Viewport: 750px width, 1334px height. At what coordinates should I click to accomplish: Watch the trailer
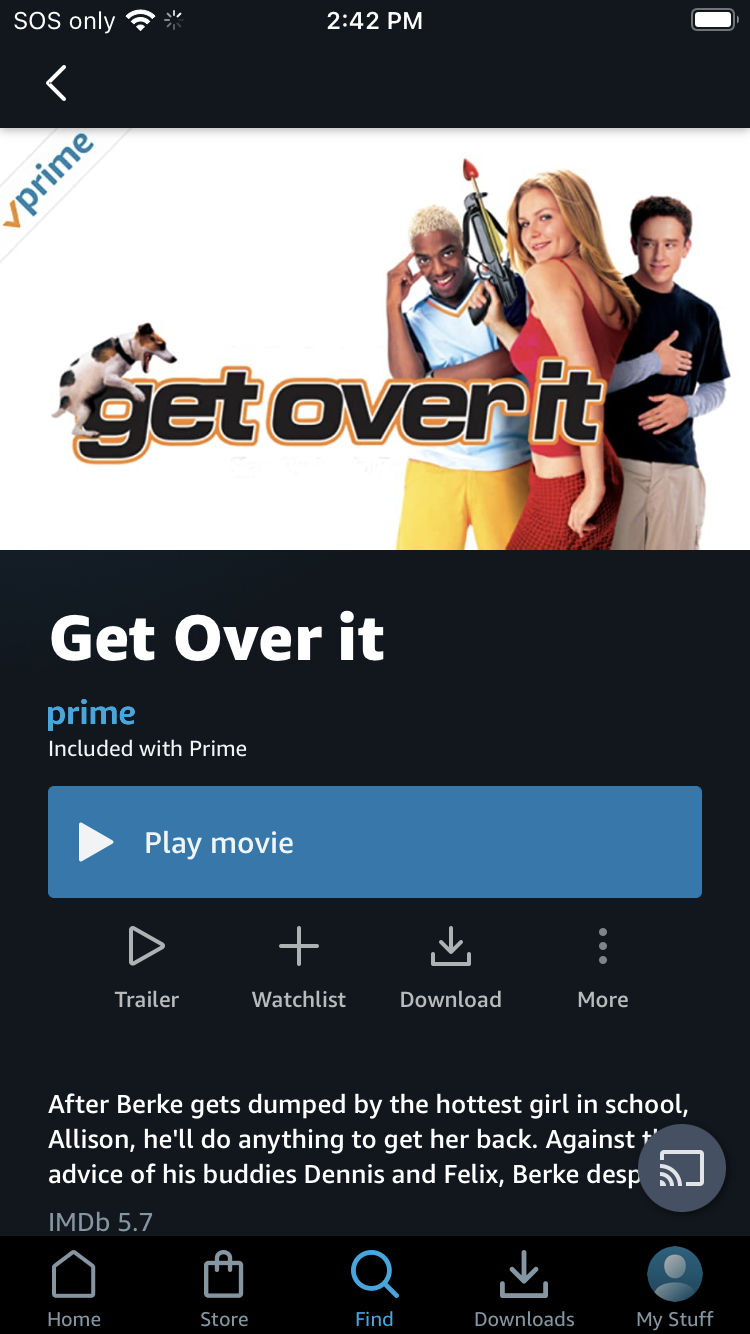pos(147,966)
